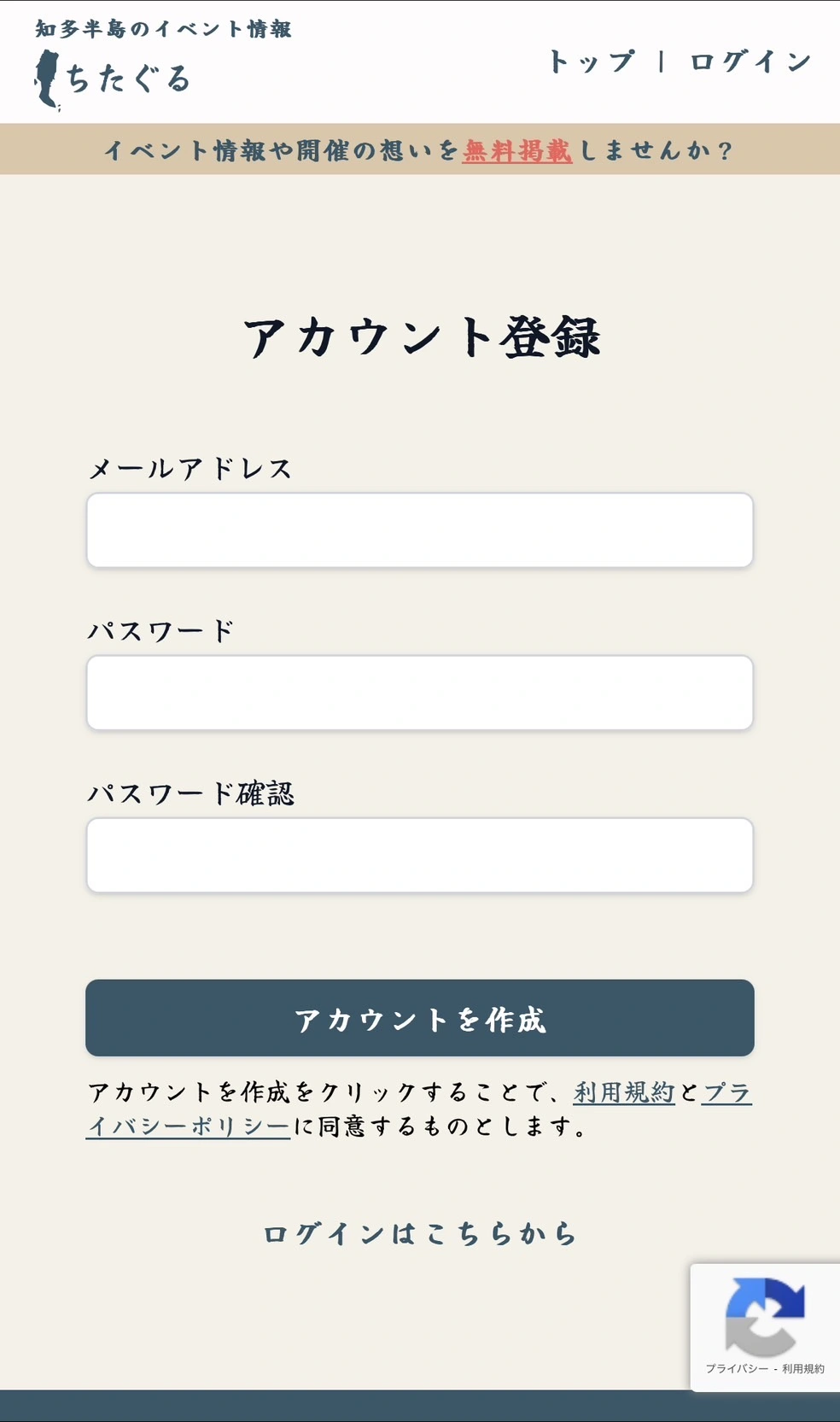The image size is (840, 1422).
Task: Click the パスワード確認 input field
Action: pos(420,855)
